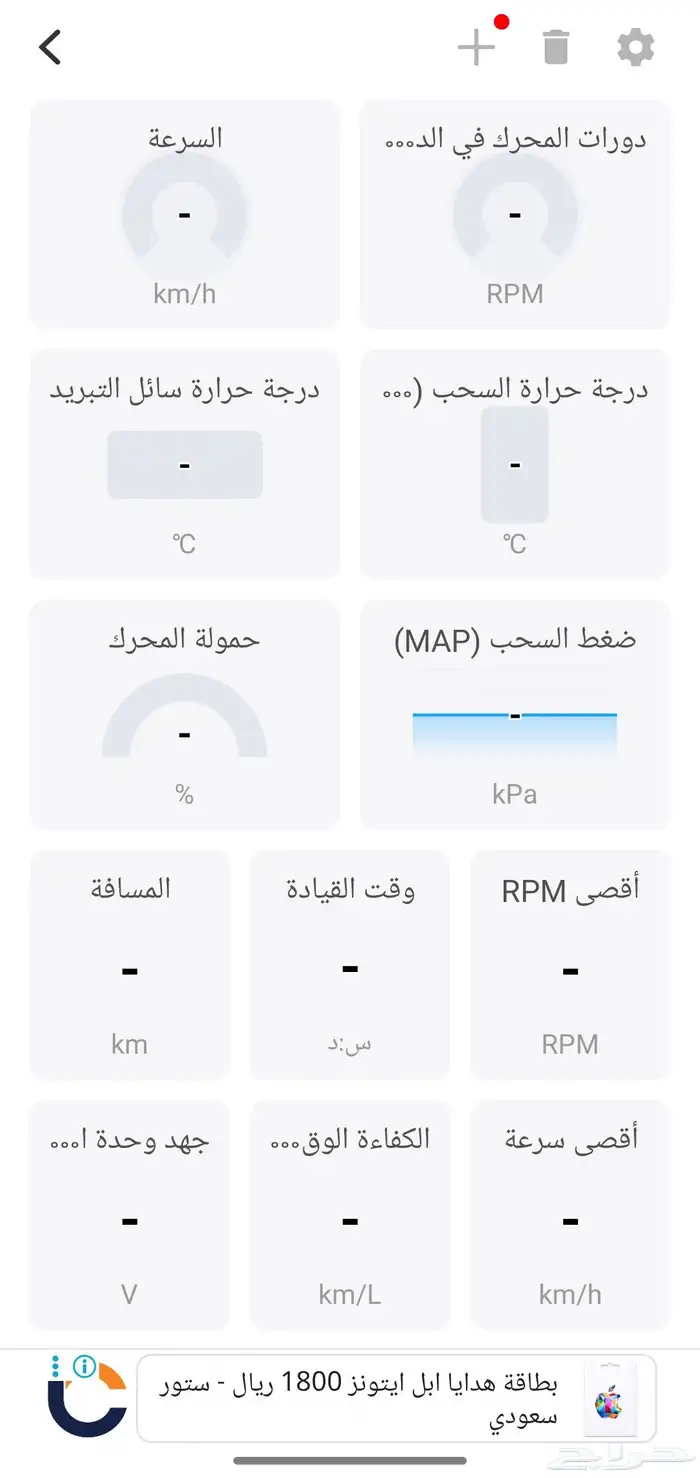Go back using the top arrow
This screenshot has height=1478, width=700.
tap(50, 47)
